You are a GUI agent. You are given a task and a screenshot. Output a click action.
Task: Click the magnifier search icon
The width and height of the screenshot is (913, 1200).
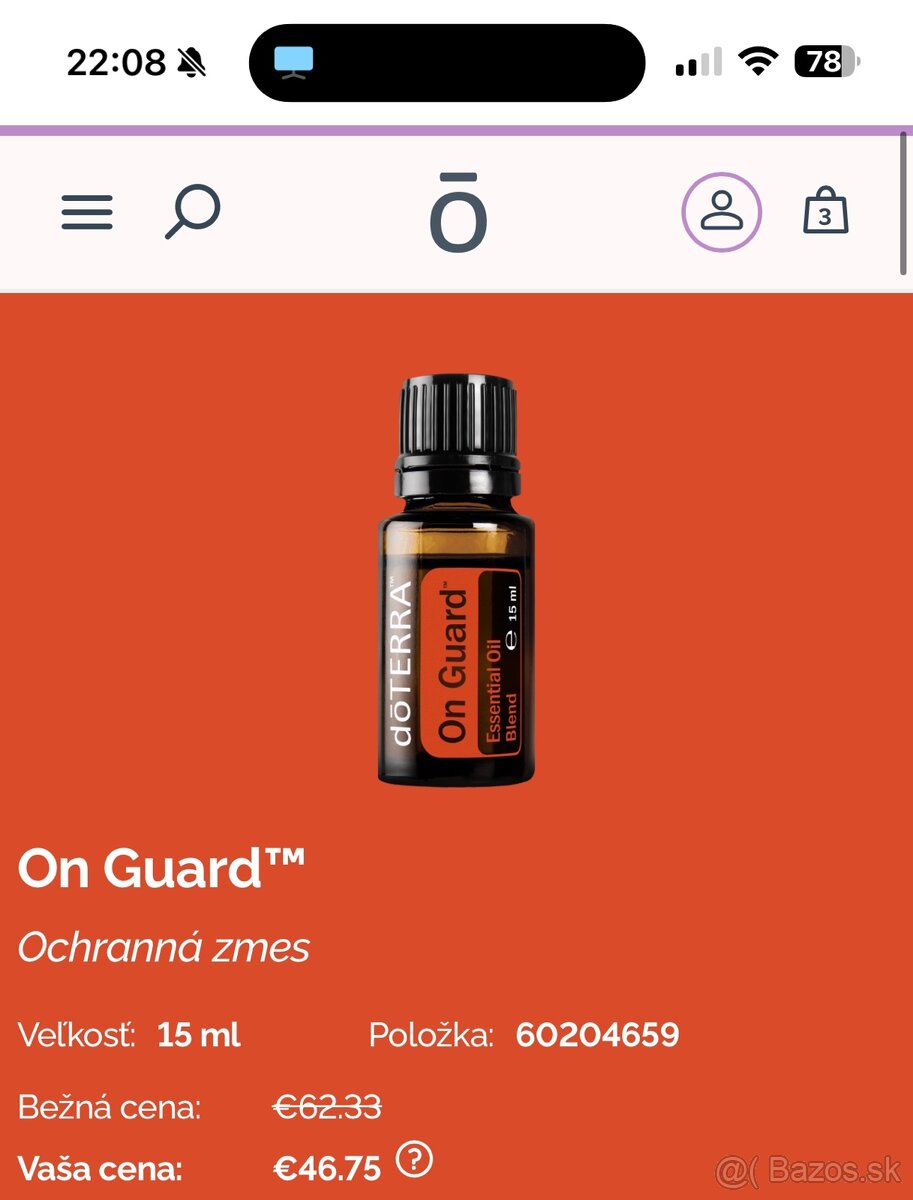coord(192,209)
